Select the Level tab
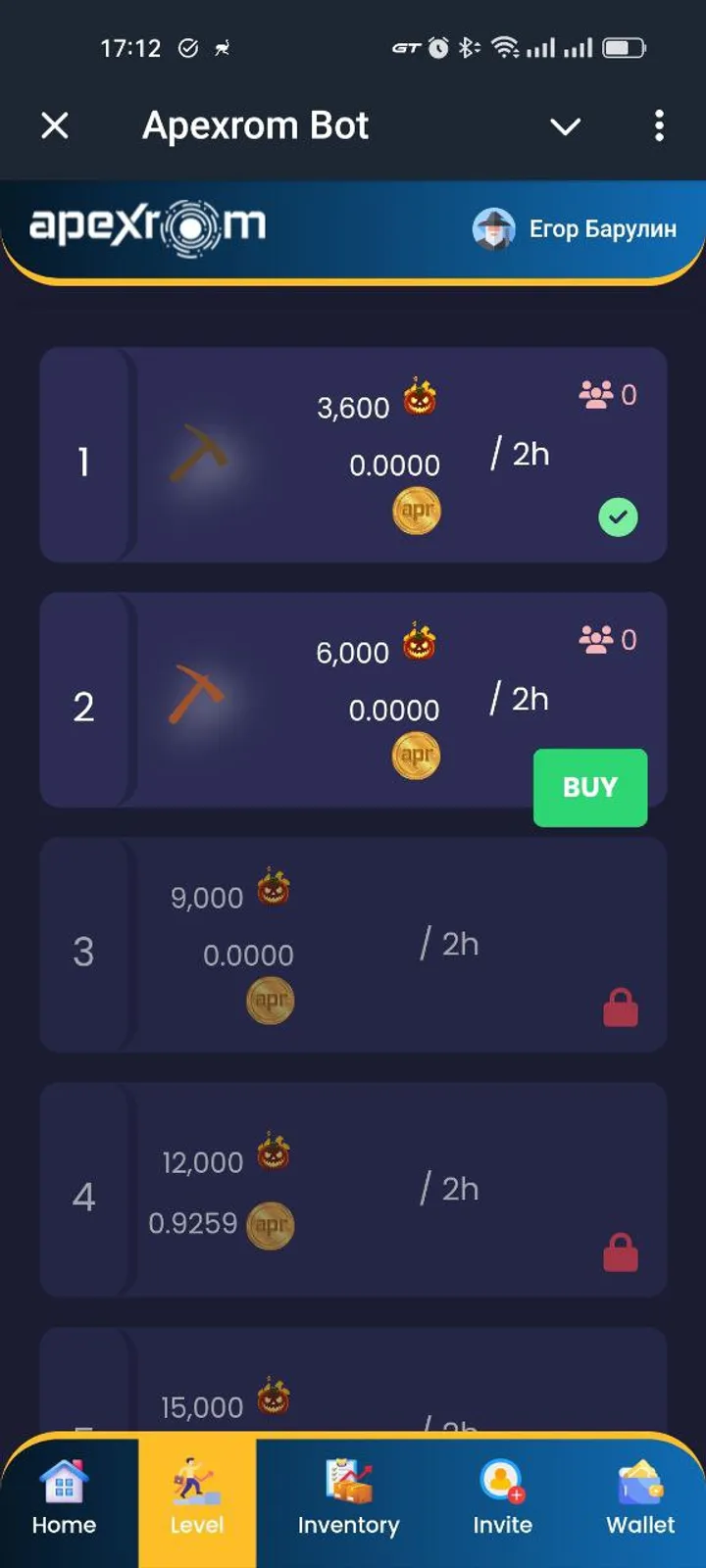The height and width of the screenshot is (1568, 706). 197,1499
